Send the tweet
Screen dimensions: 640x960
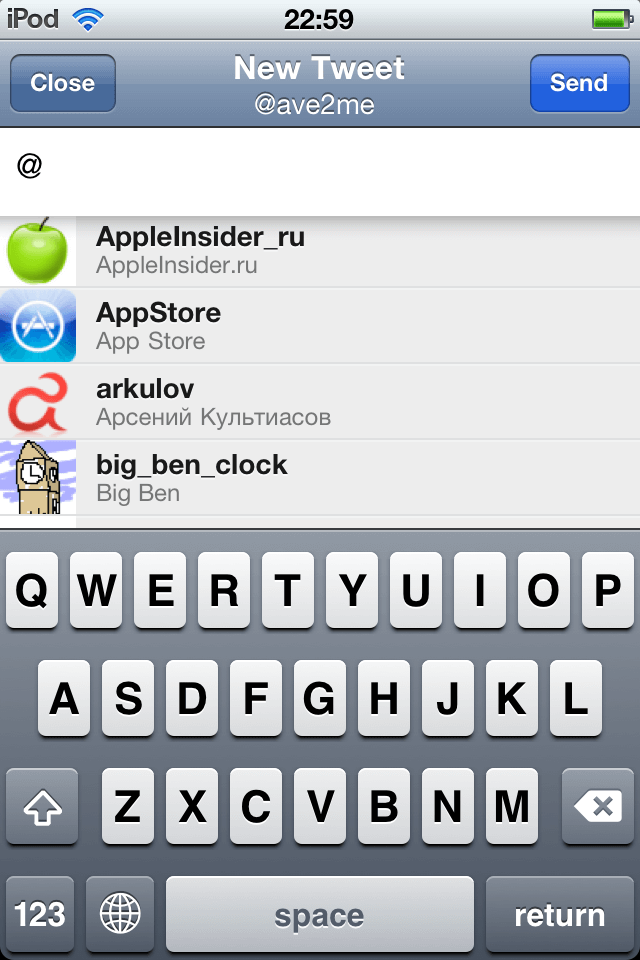click(578, 83)
